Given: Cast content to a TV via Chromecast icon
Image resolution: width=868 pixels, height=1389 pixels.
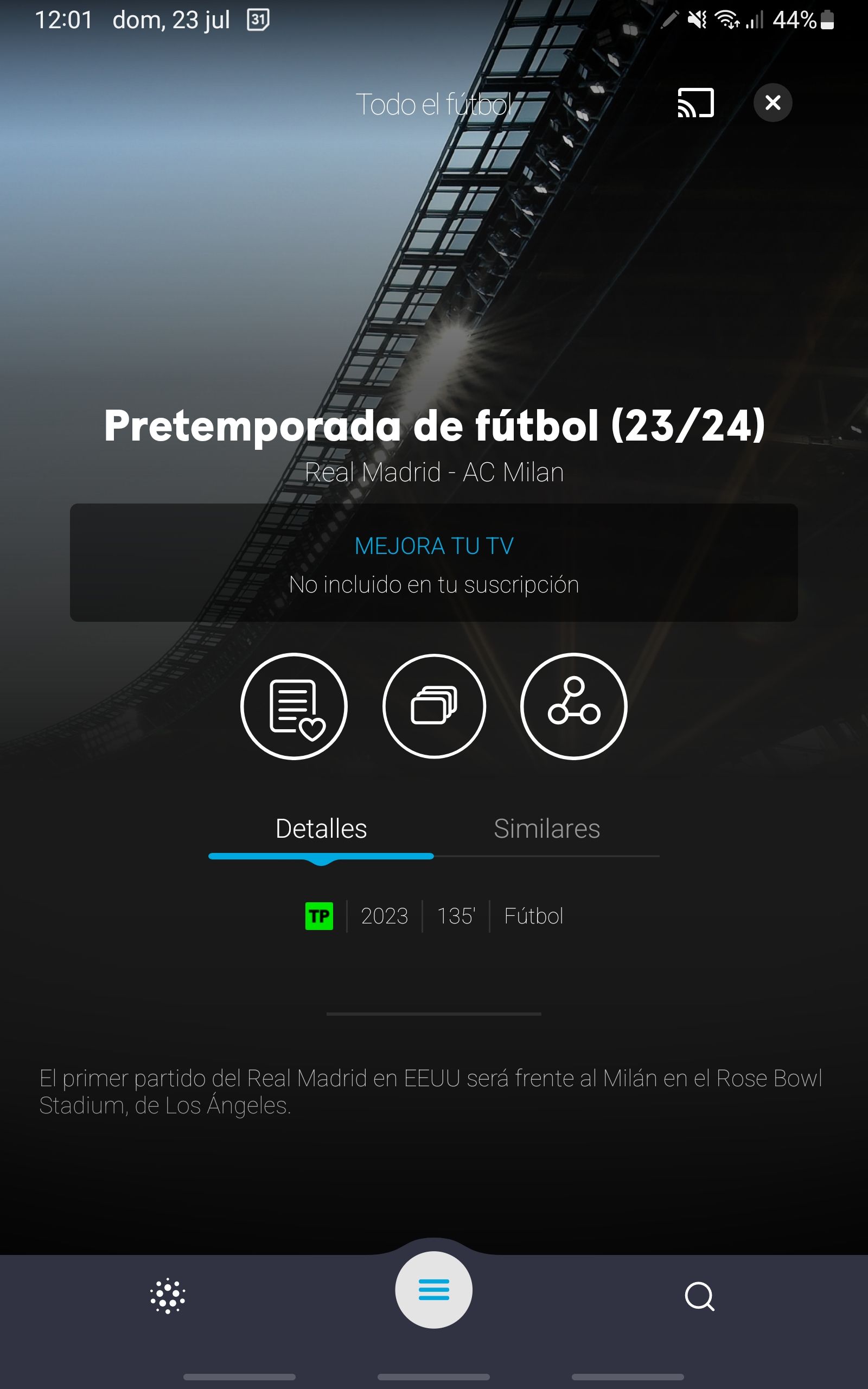Looking at the screenshot, I should click(x=694, y=102).
